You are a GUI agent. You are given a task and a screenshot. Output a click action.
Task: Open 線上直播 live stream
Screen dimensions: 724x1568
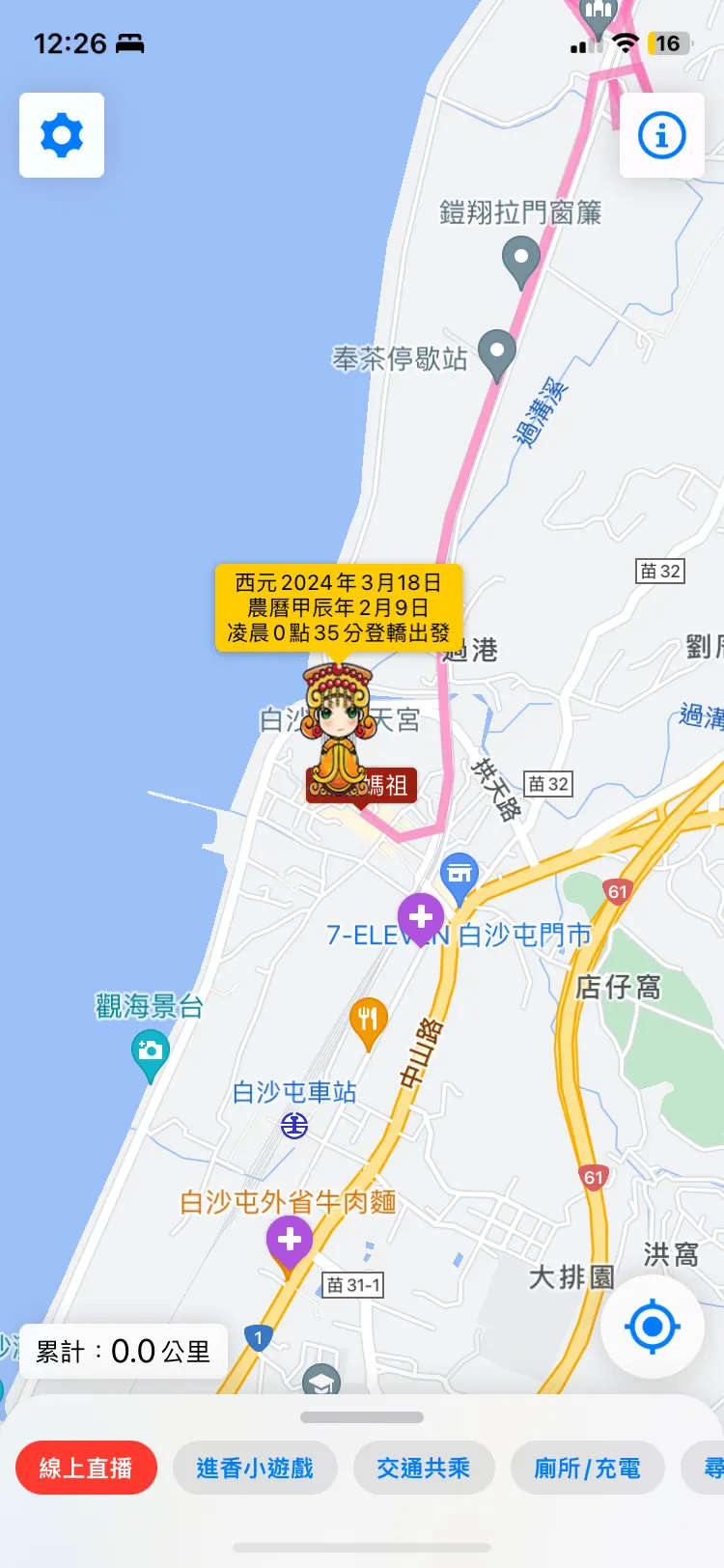point(86,1468)
